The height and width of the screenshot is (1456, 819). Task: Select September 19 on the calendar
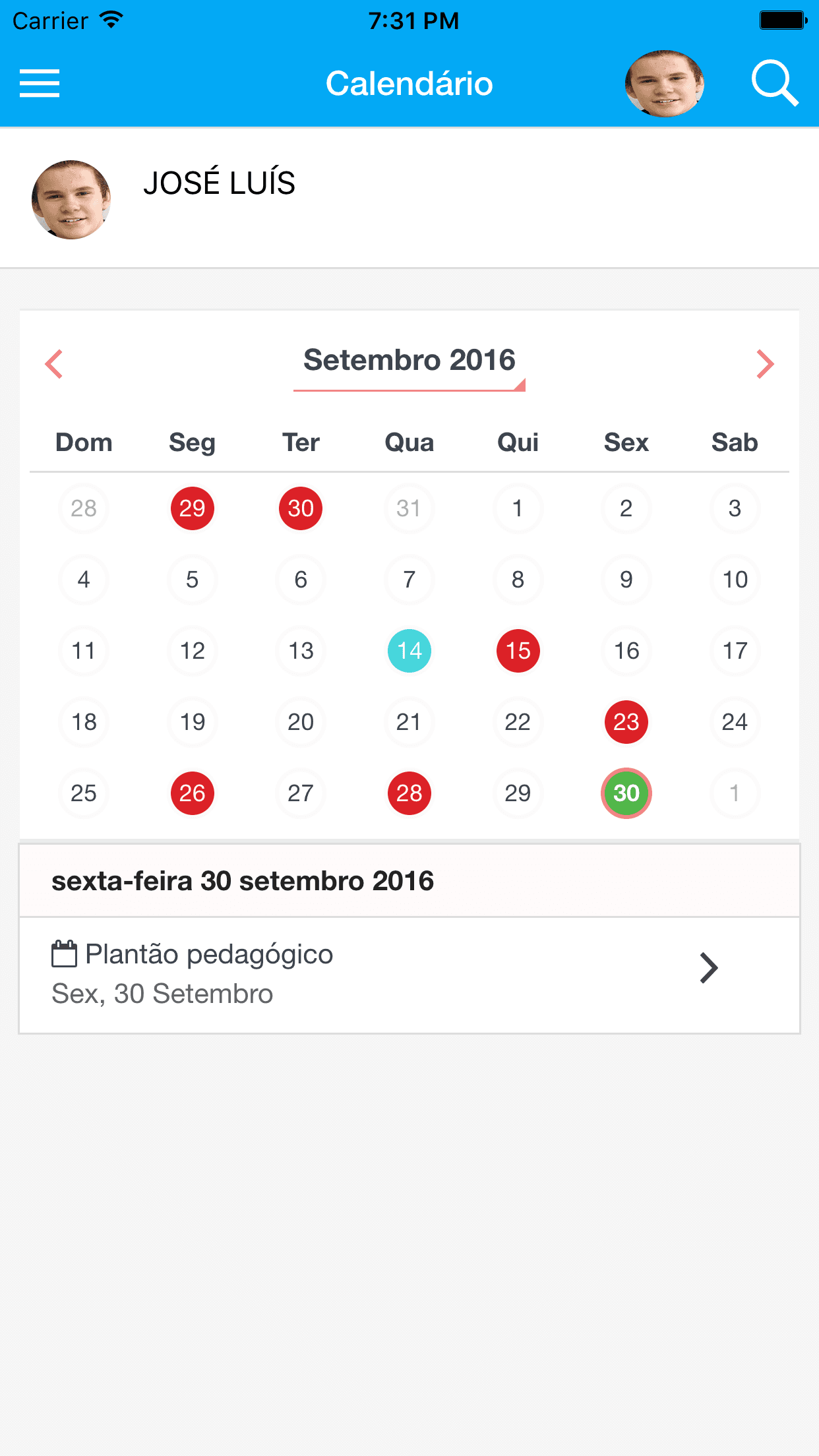click(193, 722)
